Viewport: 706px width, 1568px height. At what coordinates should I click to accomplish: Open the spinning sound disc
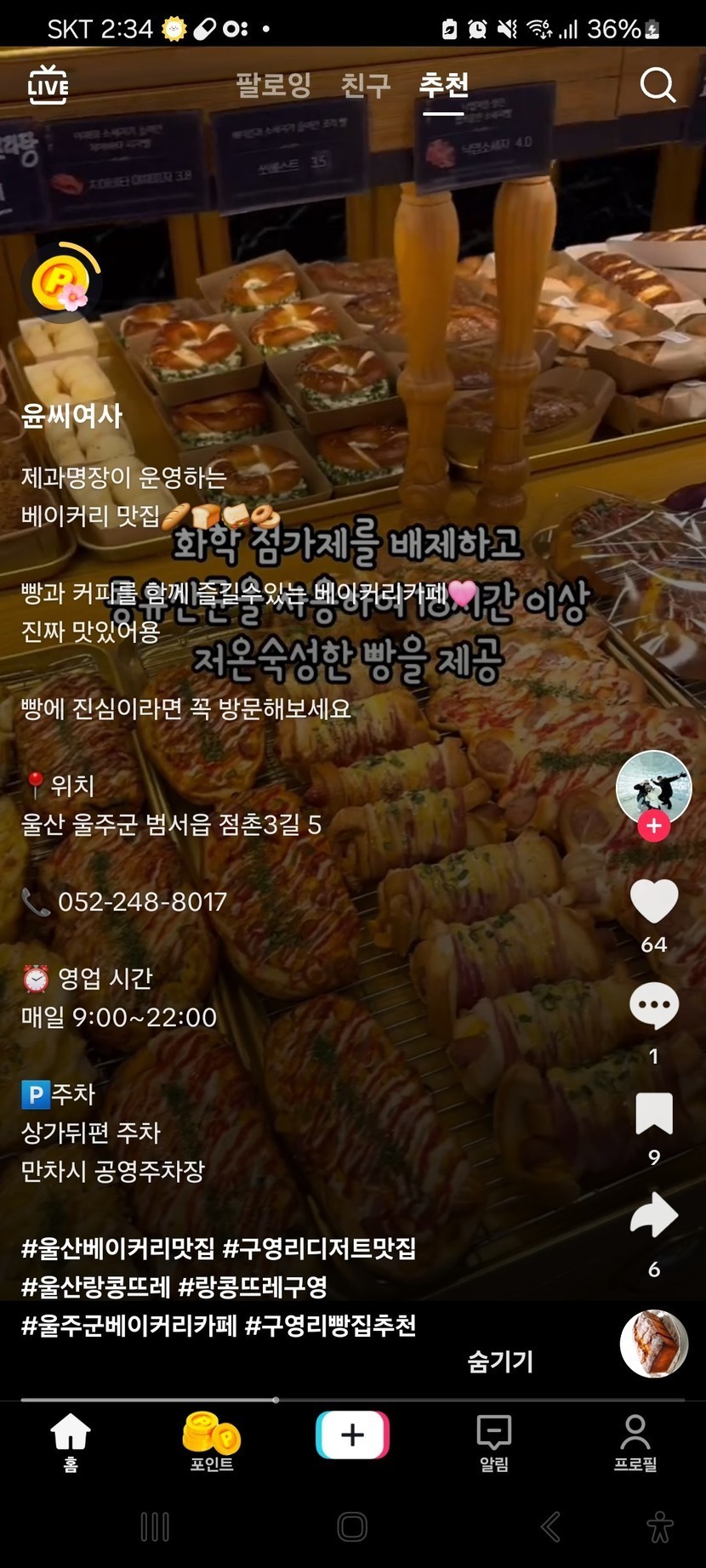coord(653,1344)
